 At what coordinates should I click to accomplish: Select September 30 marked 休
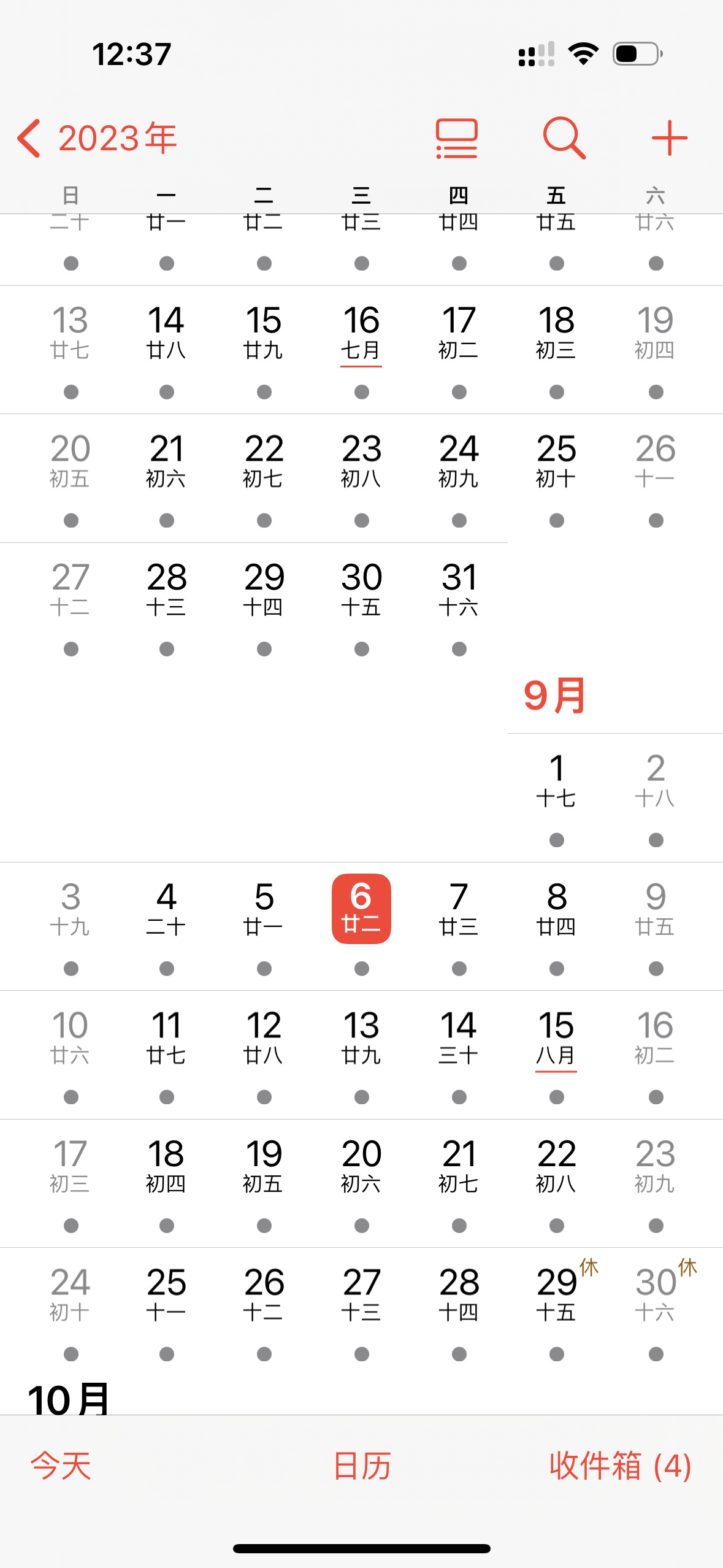point(656,1296)
